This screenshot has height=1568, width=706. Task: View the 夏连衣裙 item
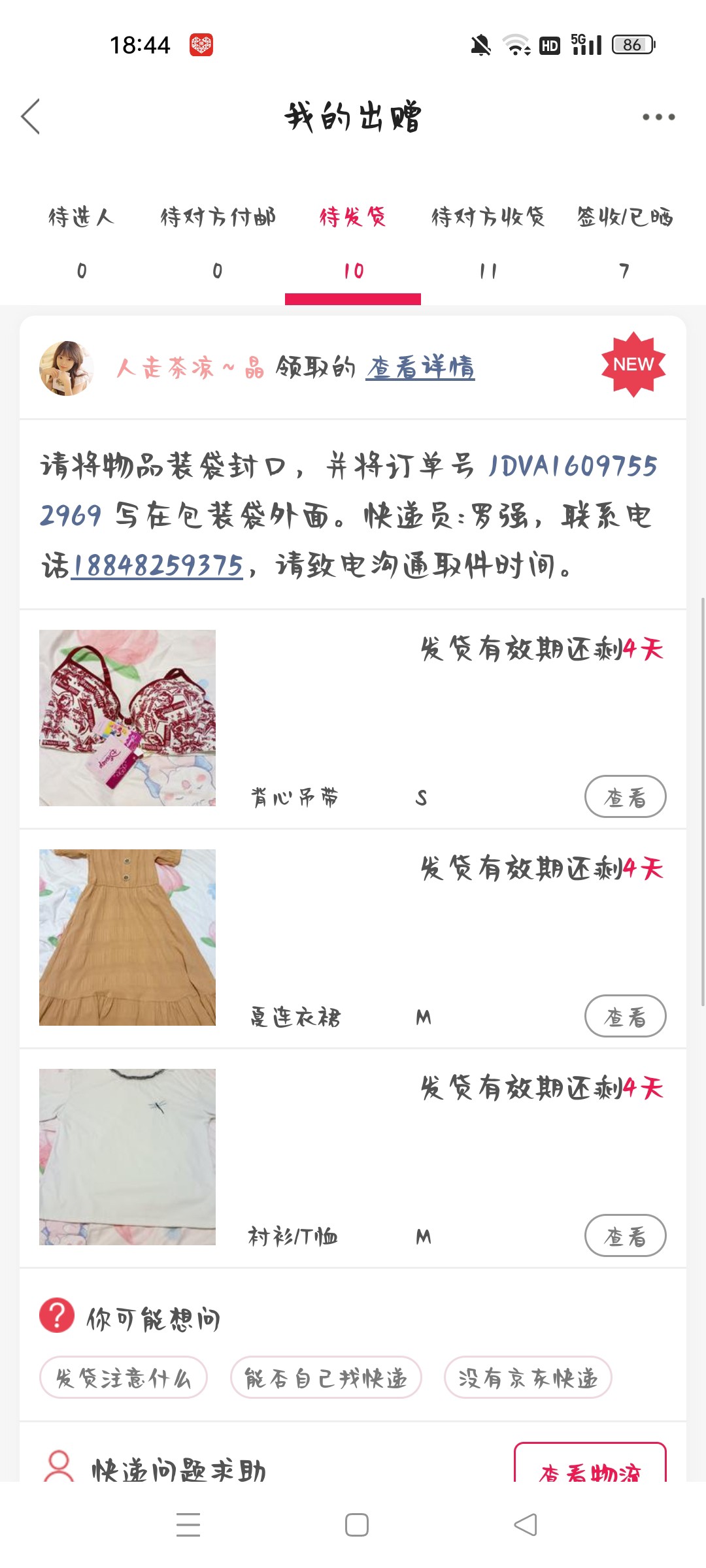(x=625, y=1016)
